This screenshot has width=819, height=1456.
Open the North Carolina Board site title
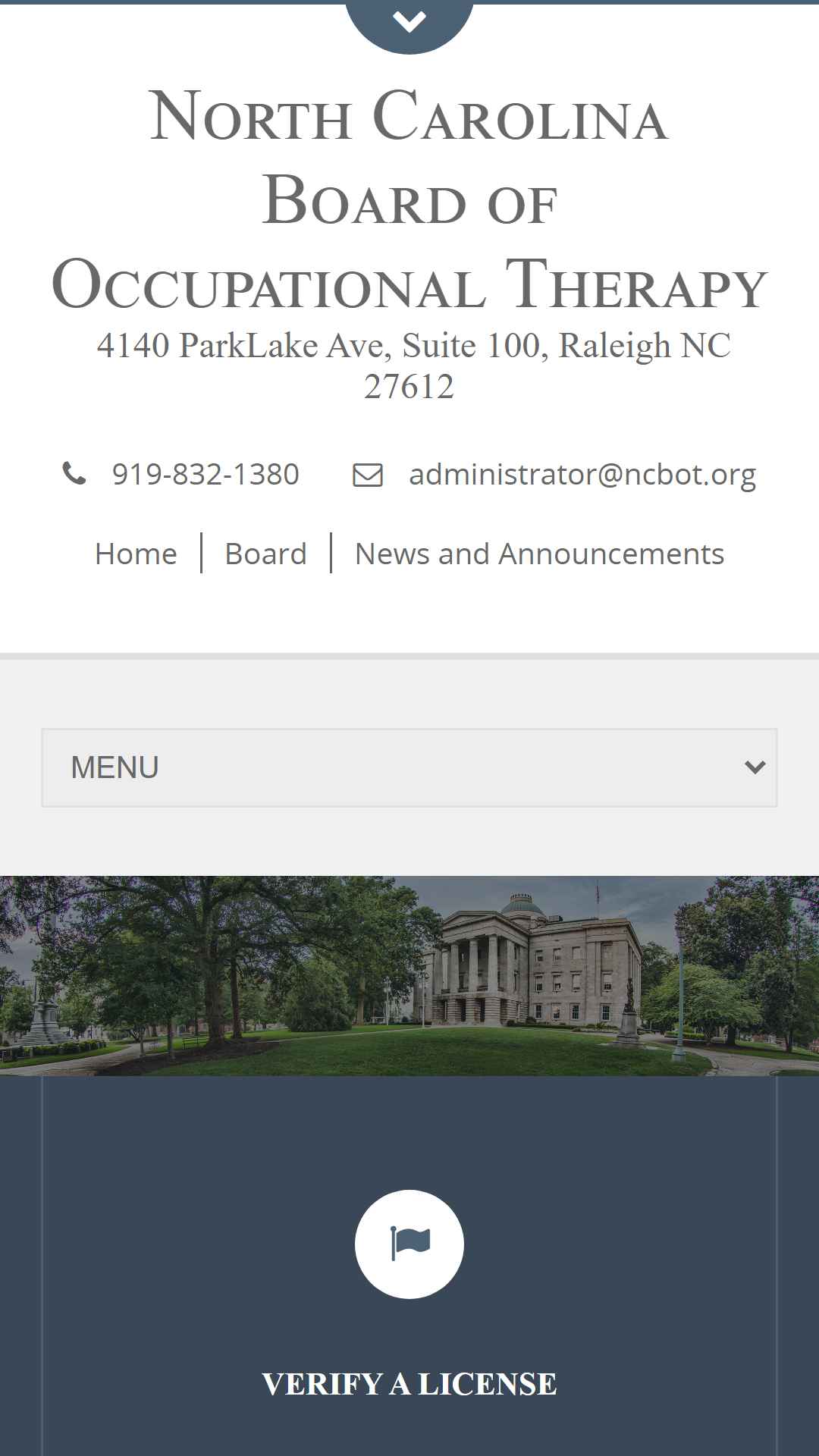click(409, 199)
